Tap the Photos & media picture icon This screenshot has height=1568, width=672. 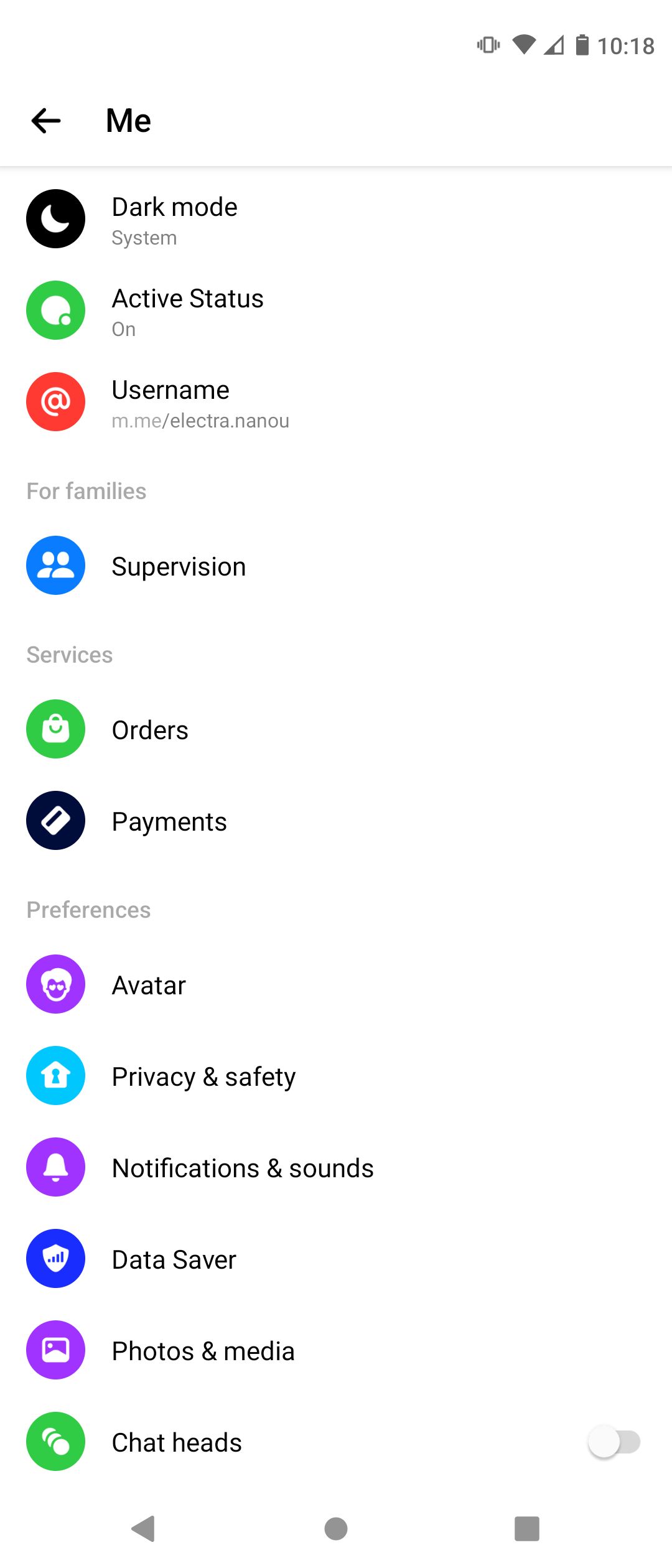point(55,1350)
